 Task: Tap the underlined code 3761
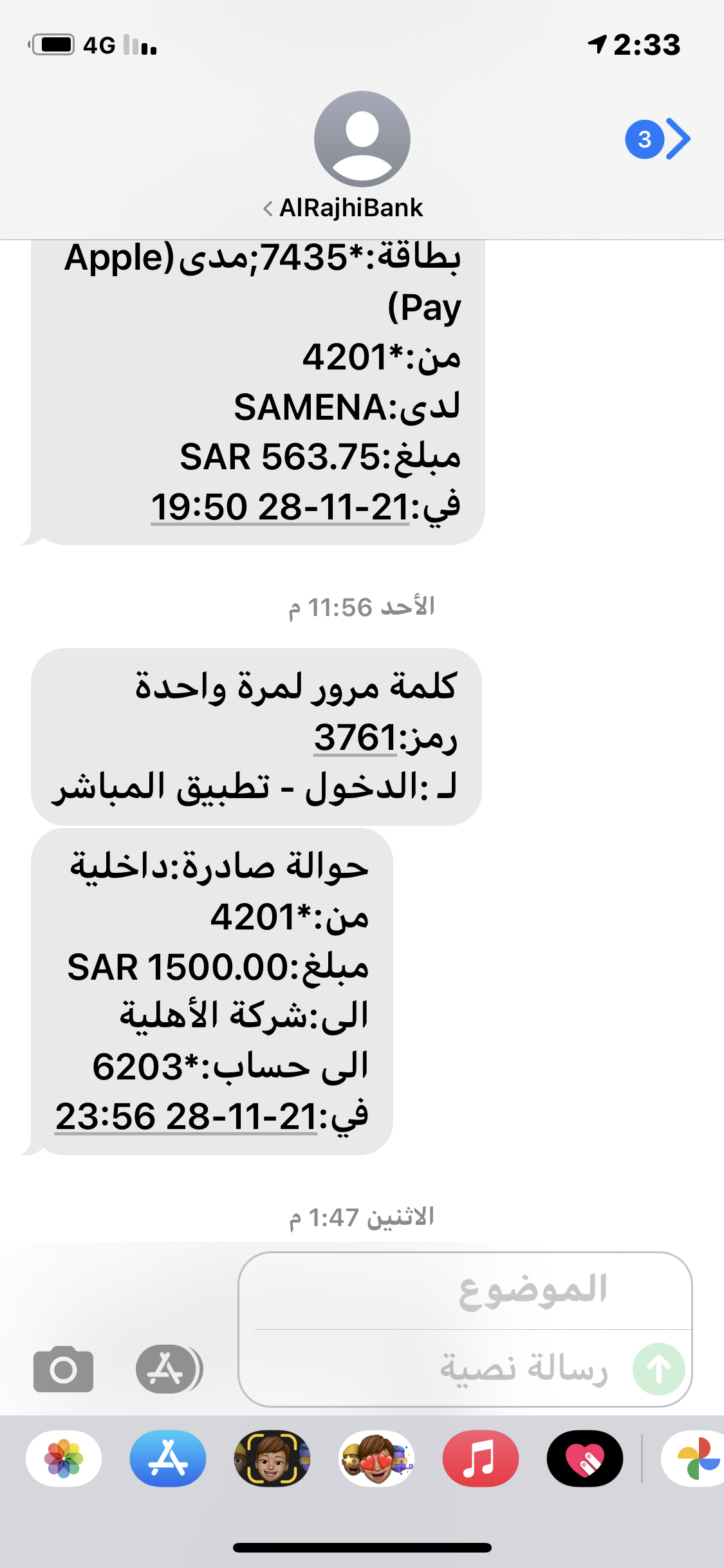tap(355, 738)
